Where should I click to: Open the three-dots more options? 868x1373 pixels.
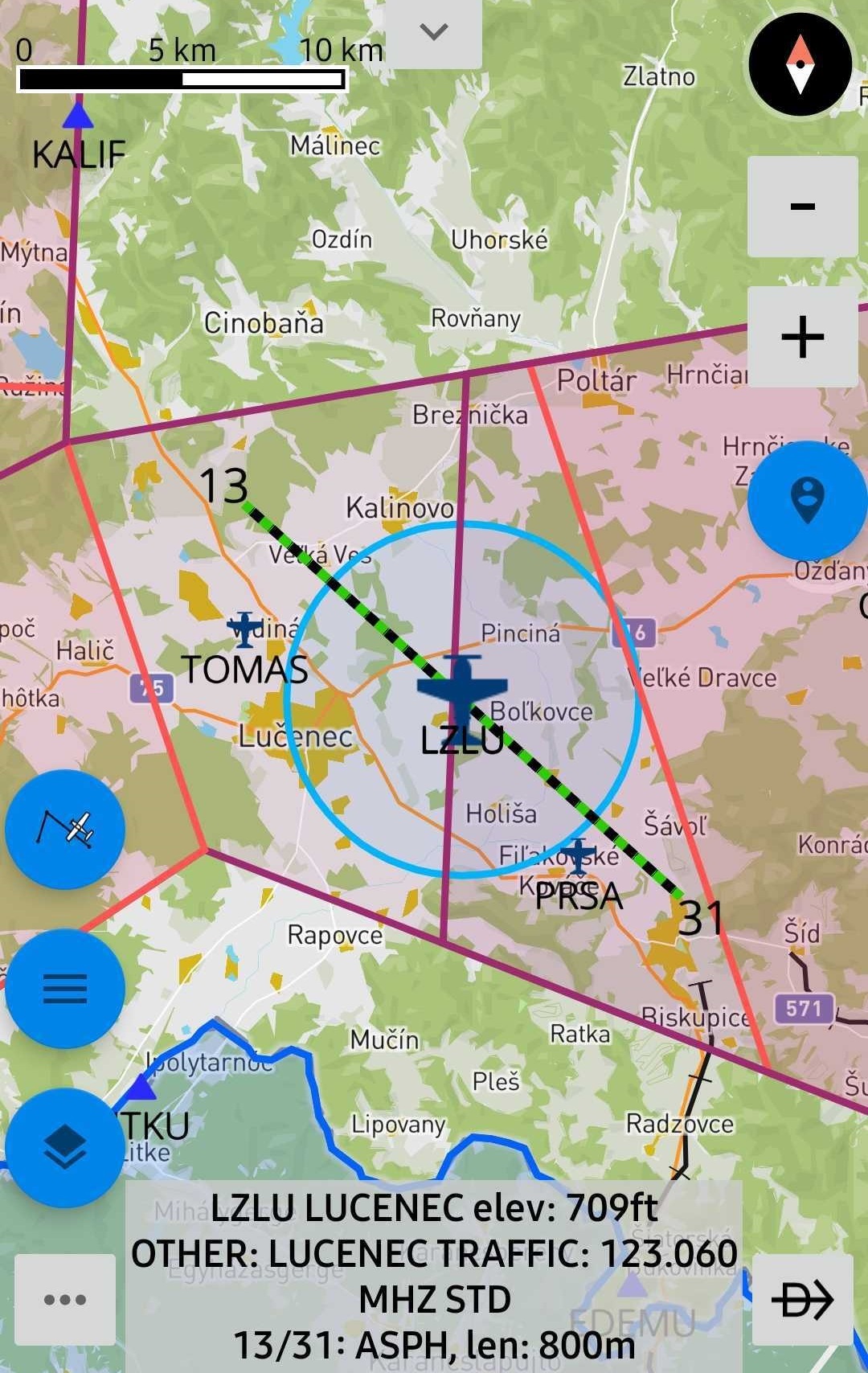pyautogui.click(x=65, y=1299)
